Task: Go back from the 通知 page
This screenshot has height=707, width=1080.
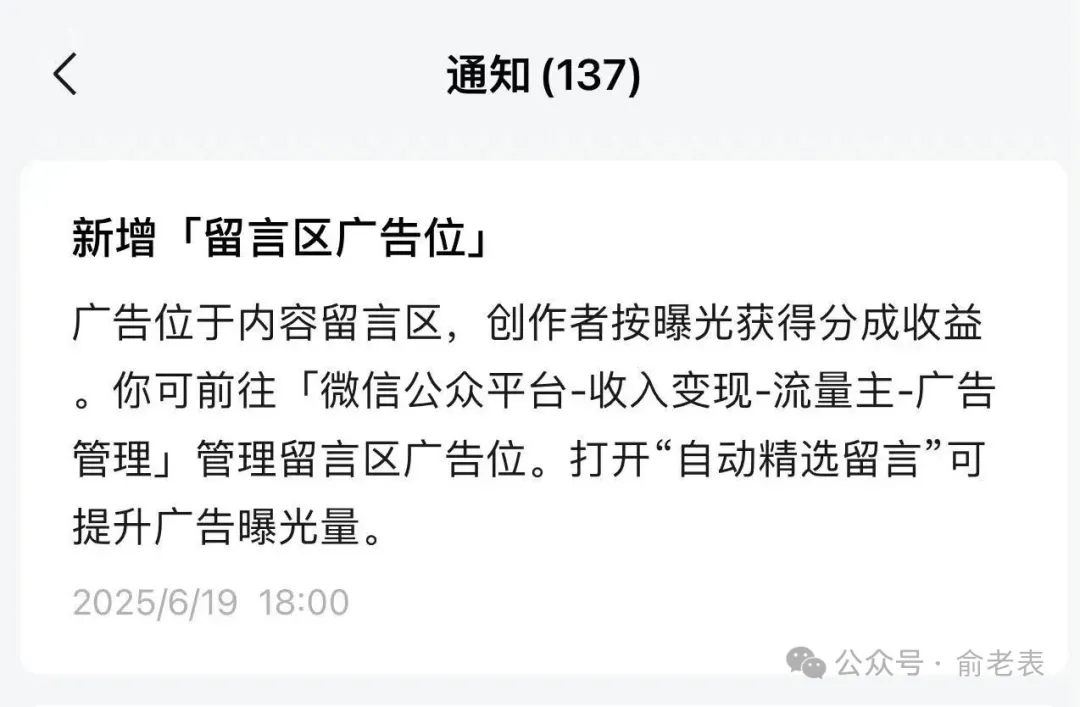Action: point(65,75)
